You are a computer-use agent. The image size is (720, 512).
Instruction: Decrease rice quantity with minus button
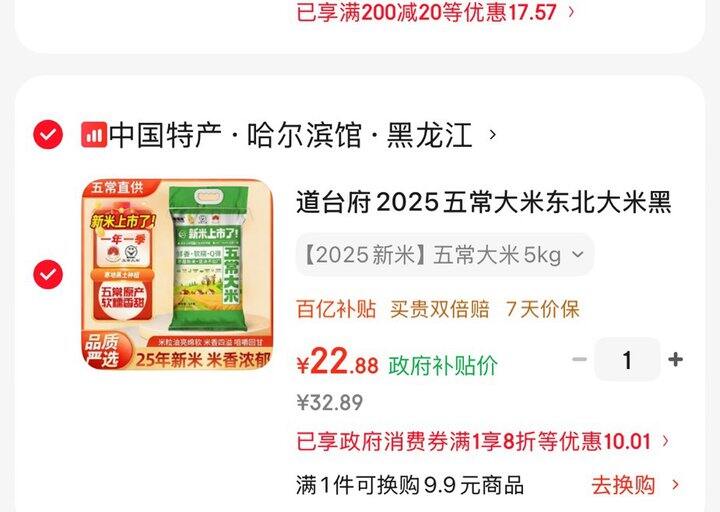[579, 359]
